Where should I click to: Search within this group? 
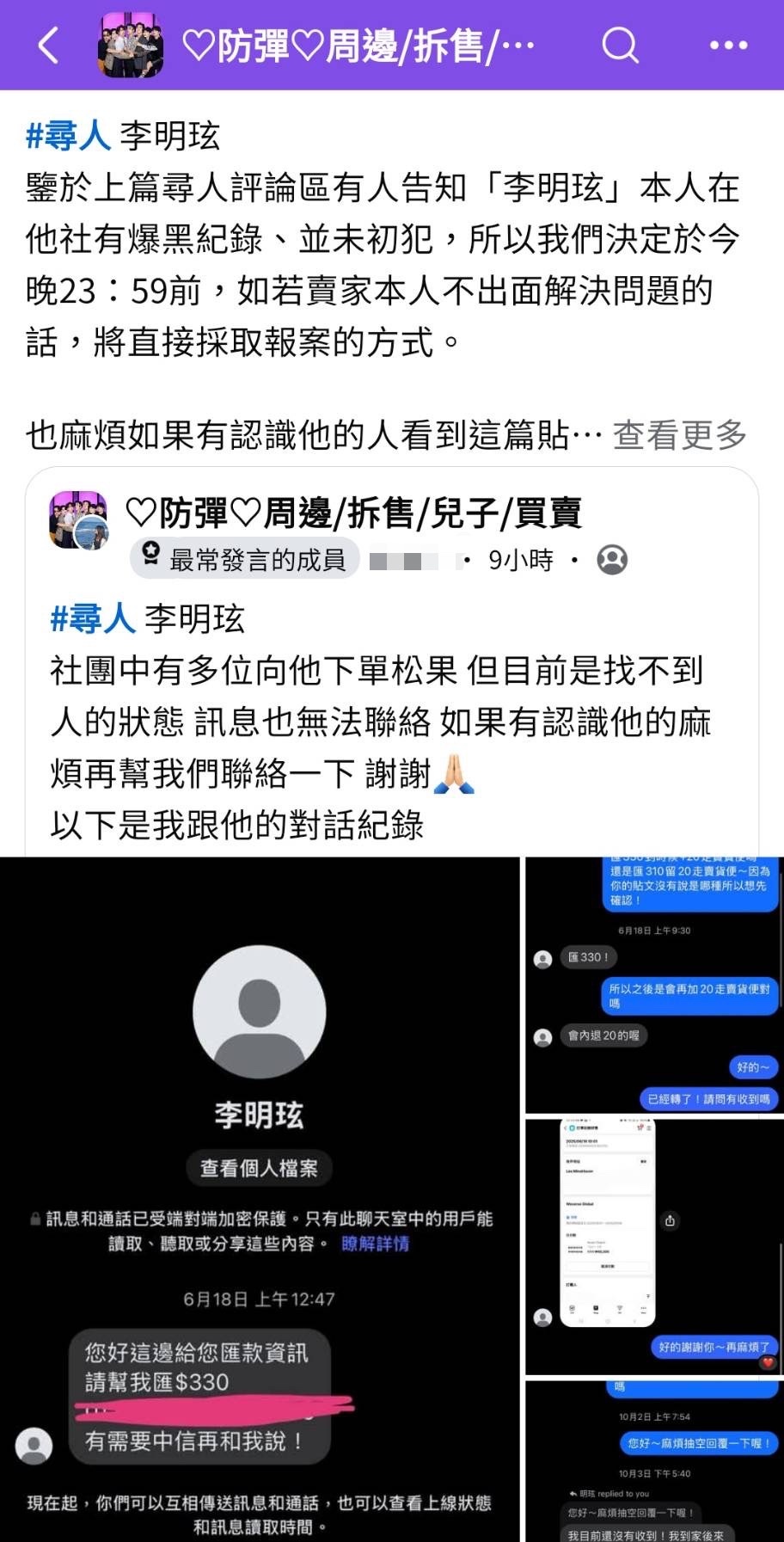620,45
